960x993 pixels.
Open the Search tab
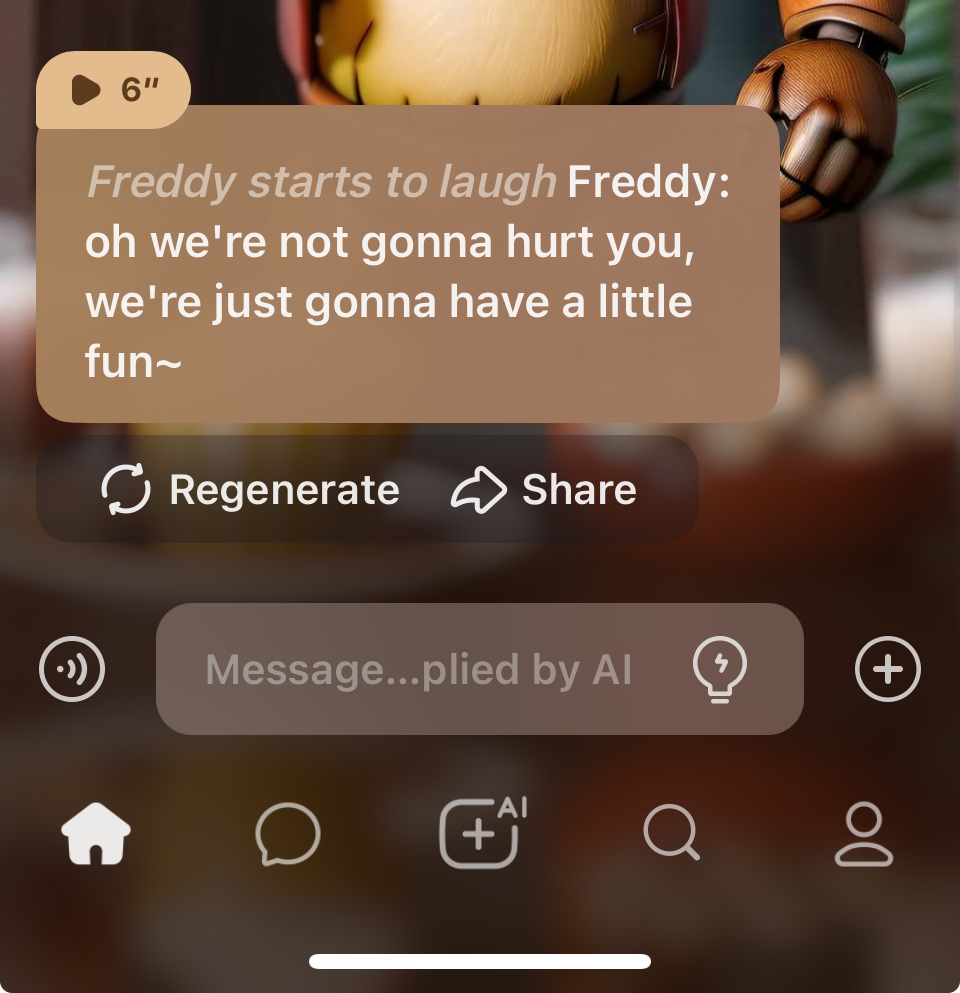pos(671,834)
